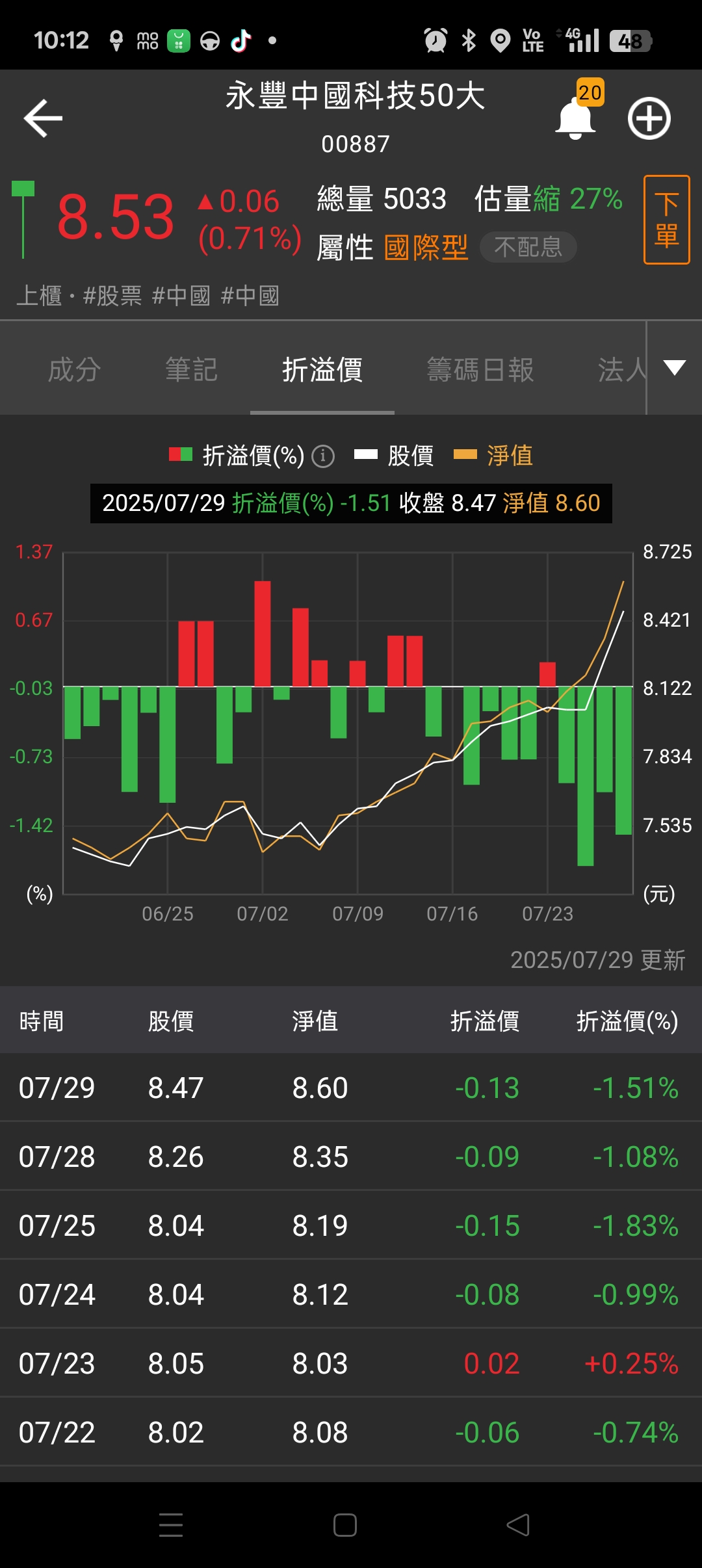Open the system recent apps menu
This screenshot has width=702, height=1568.
coord(171,1524)
